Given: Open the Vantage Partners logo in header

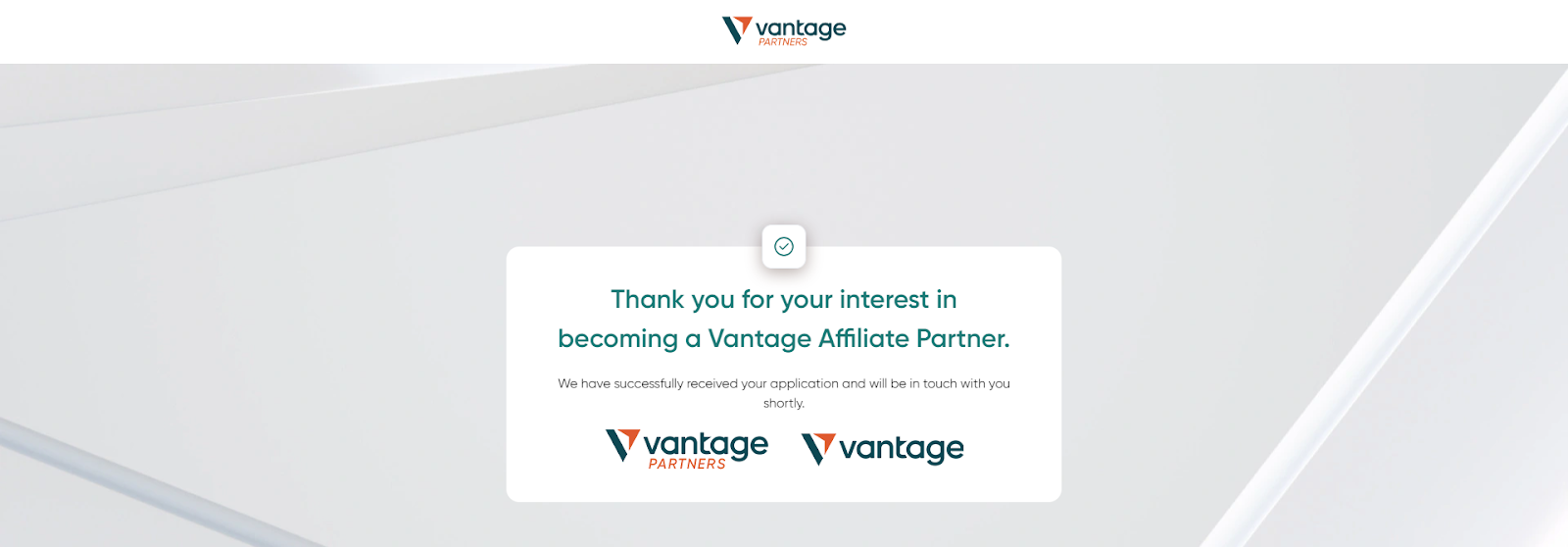Looking at the screenshot, I should pyautogui.click(x=783, y=31).
